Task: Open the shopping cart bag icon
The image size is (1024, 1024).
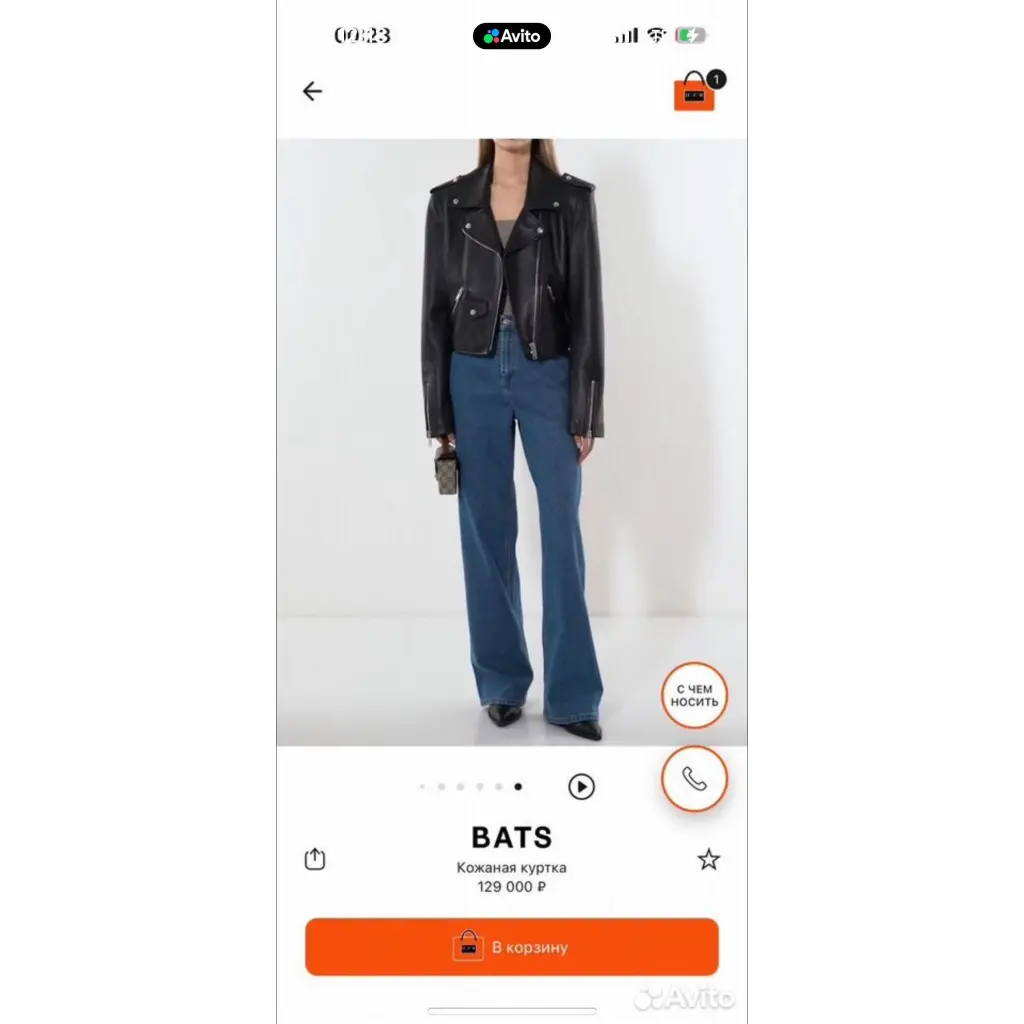Action: click(695, 93)
